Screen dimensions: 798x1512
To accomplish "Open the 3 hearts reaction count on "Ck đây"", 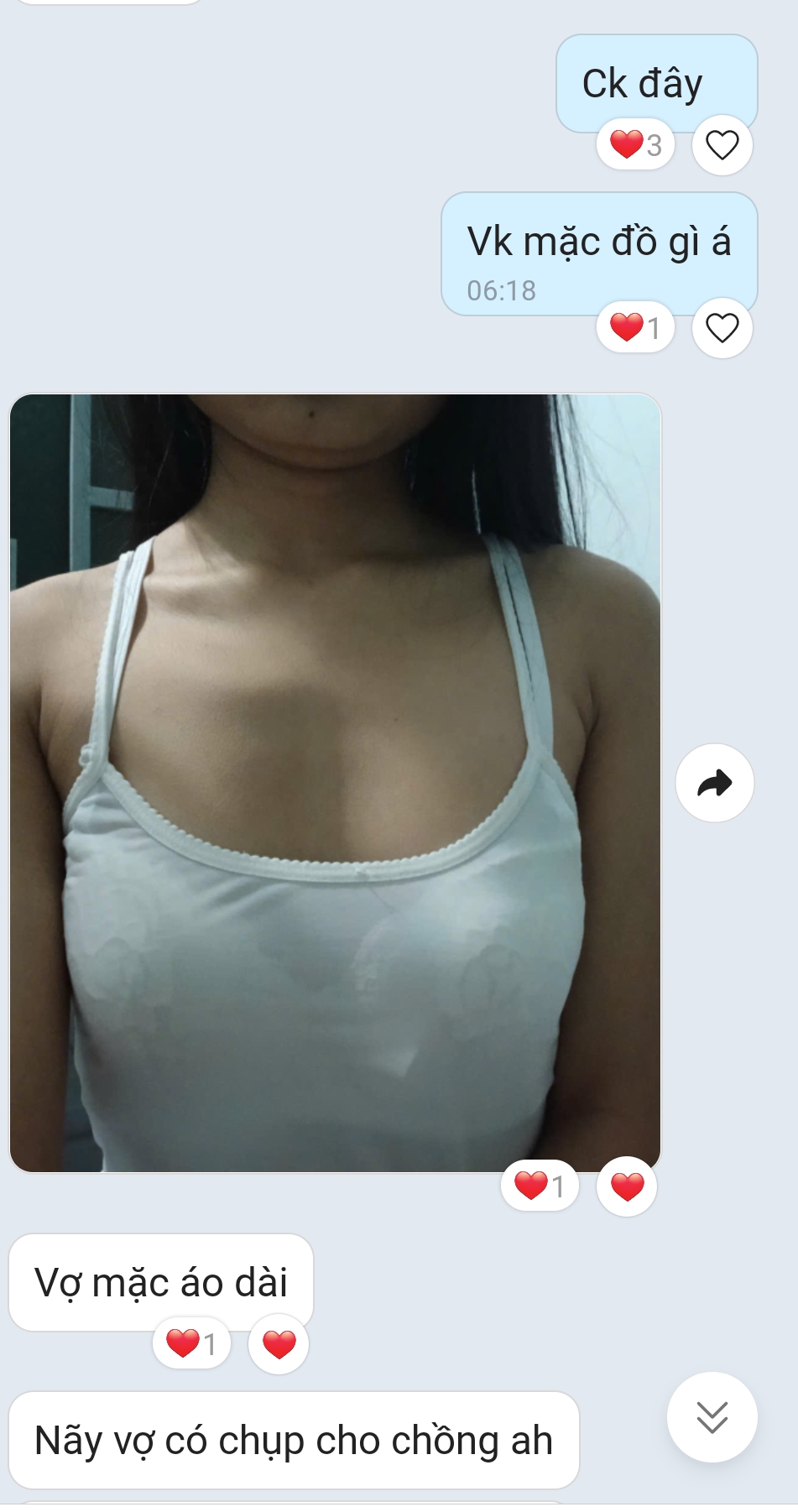I will (x=635, y=145).
